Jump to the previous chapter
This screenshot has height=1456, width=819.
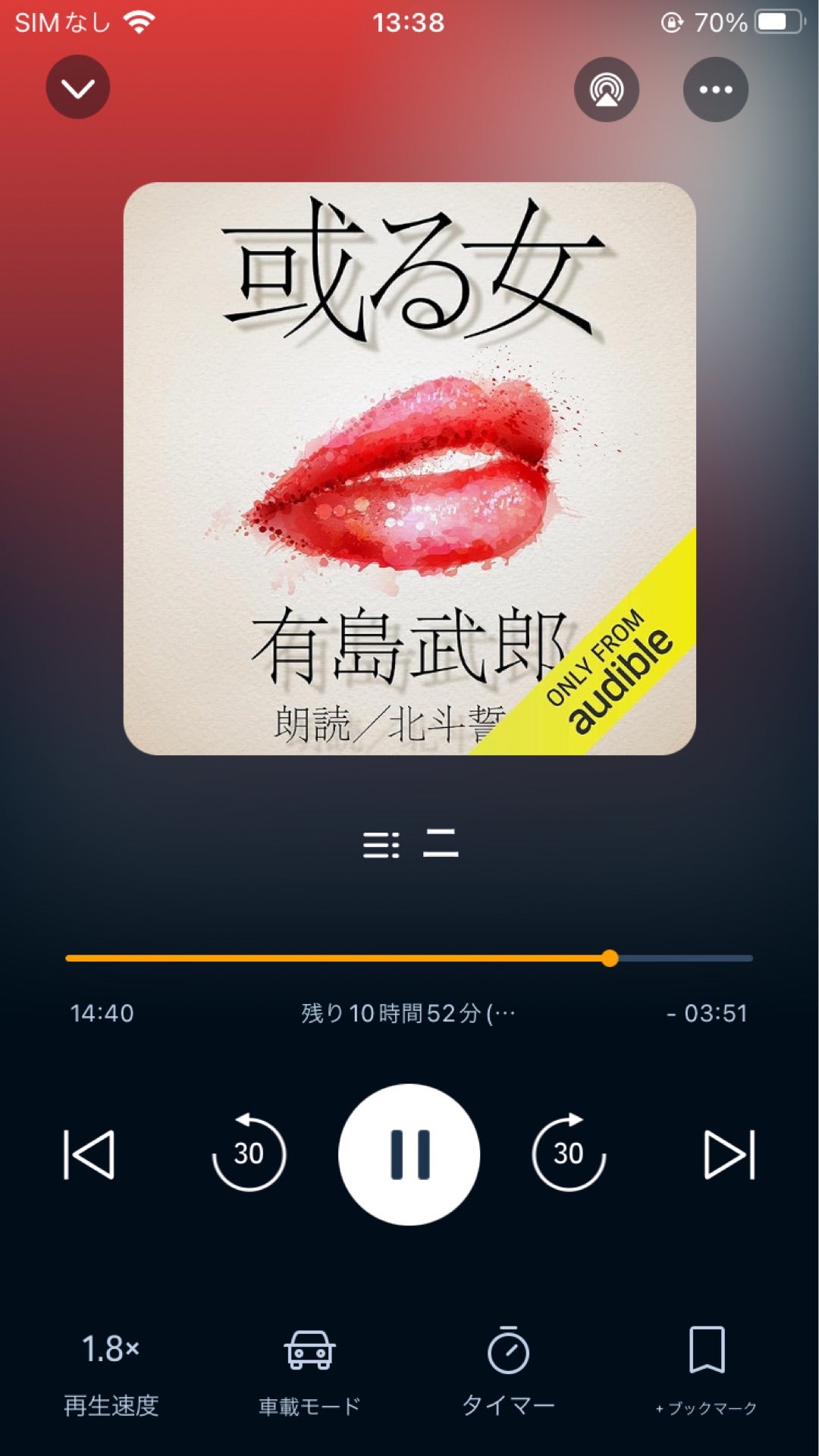tap(91, 1154)
